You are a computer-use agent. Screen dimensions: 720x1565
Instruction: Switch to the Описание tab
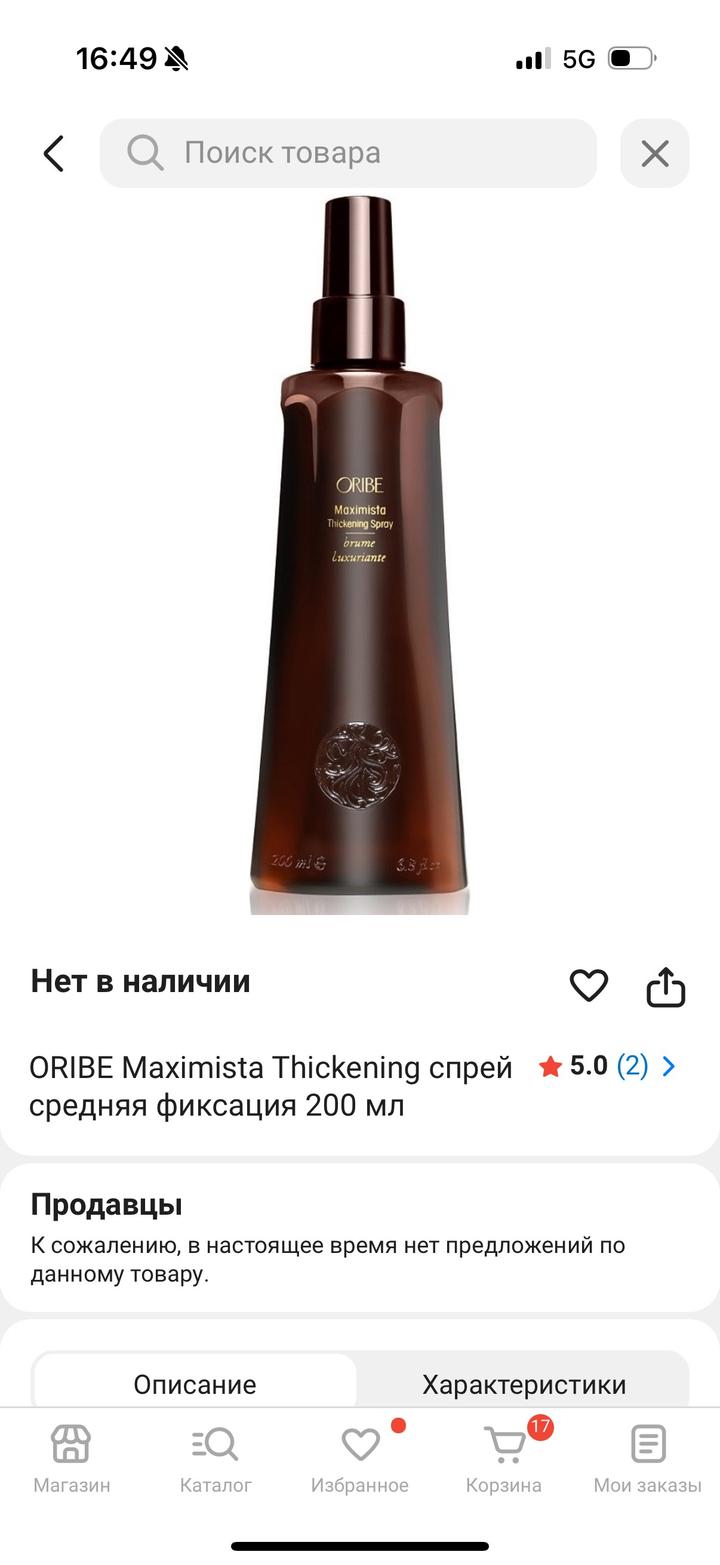click(195, 1384)
